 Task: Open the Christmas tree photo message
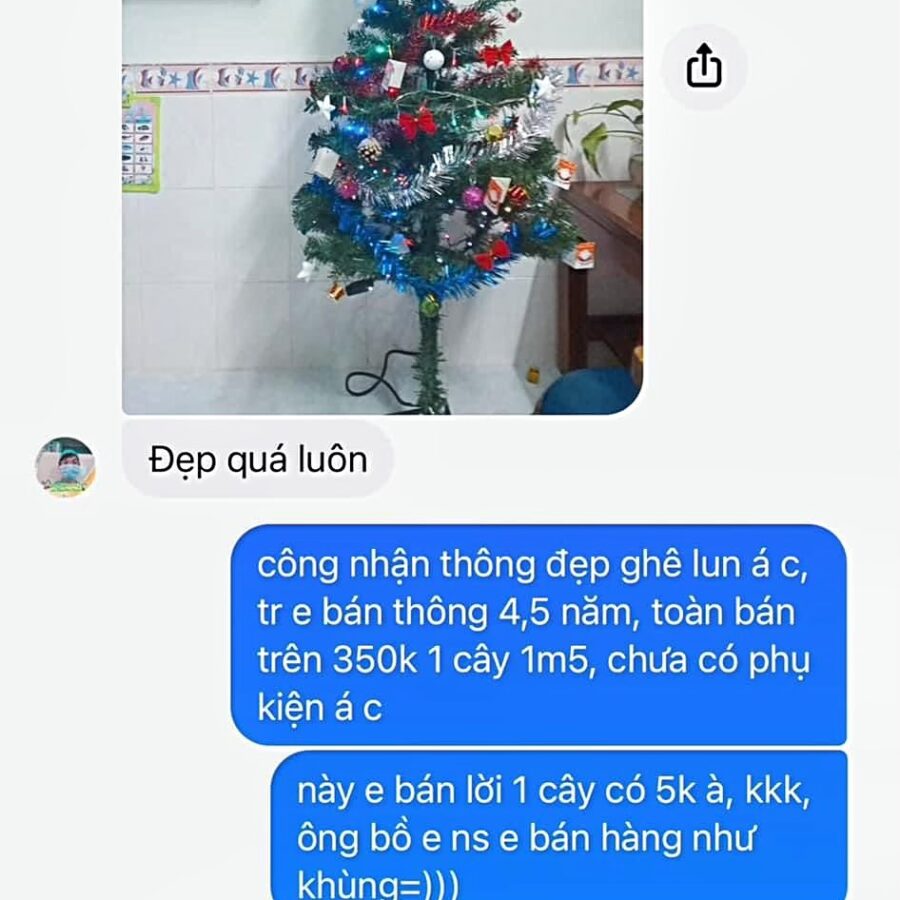(382, 210)
